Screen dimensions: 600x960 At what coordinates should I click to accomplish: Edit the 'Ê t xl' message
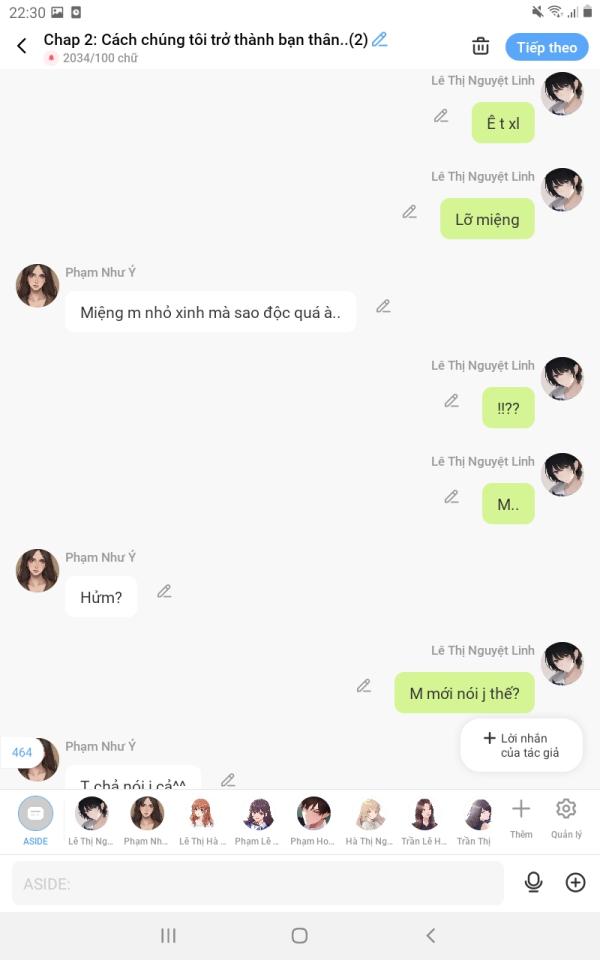coord(441,116)
